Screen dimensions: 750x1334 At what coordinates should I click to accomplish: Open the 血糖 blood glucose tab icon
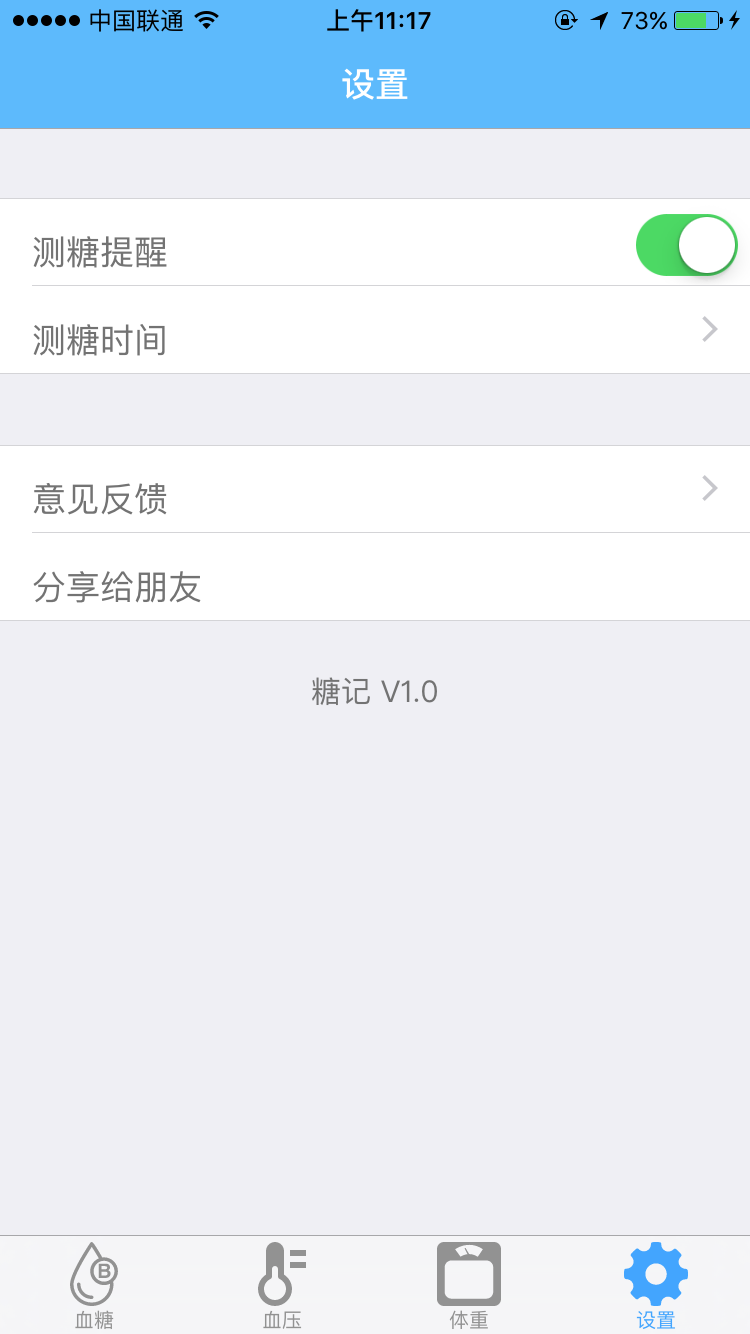point(93,1275)
